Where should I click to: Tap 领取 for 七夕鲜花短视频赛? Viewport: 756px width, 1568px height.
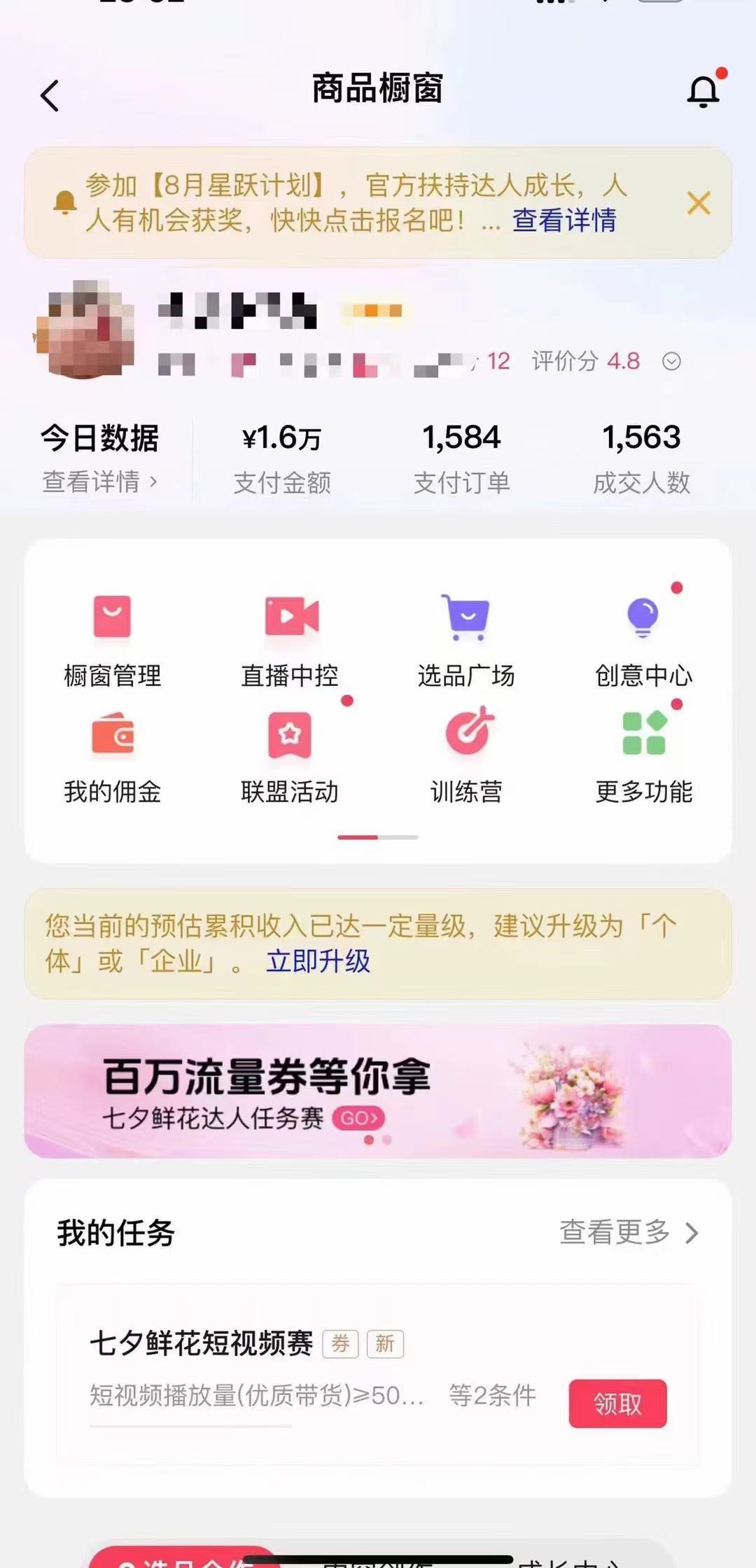coord(617,1403)
